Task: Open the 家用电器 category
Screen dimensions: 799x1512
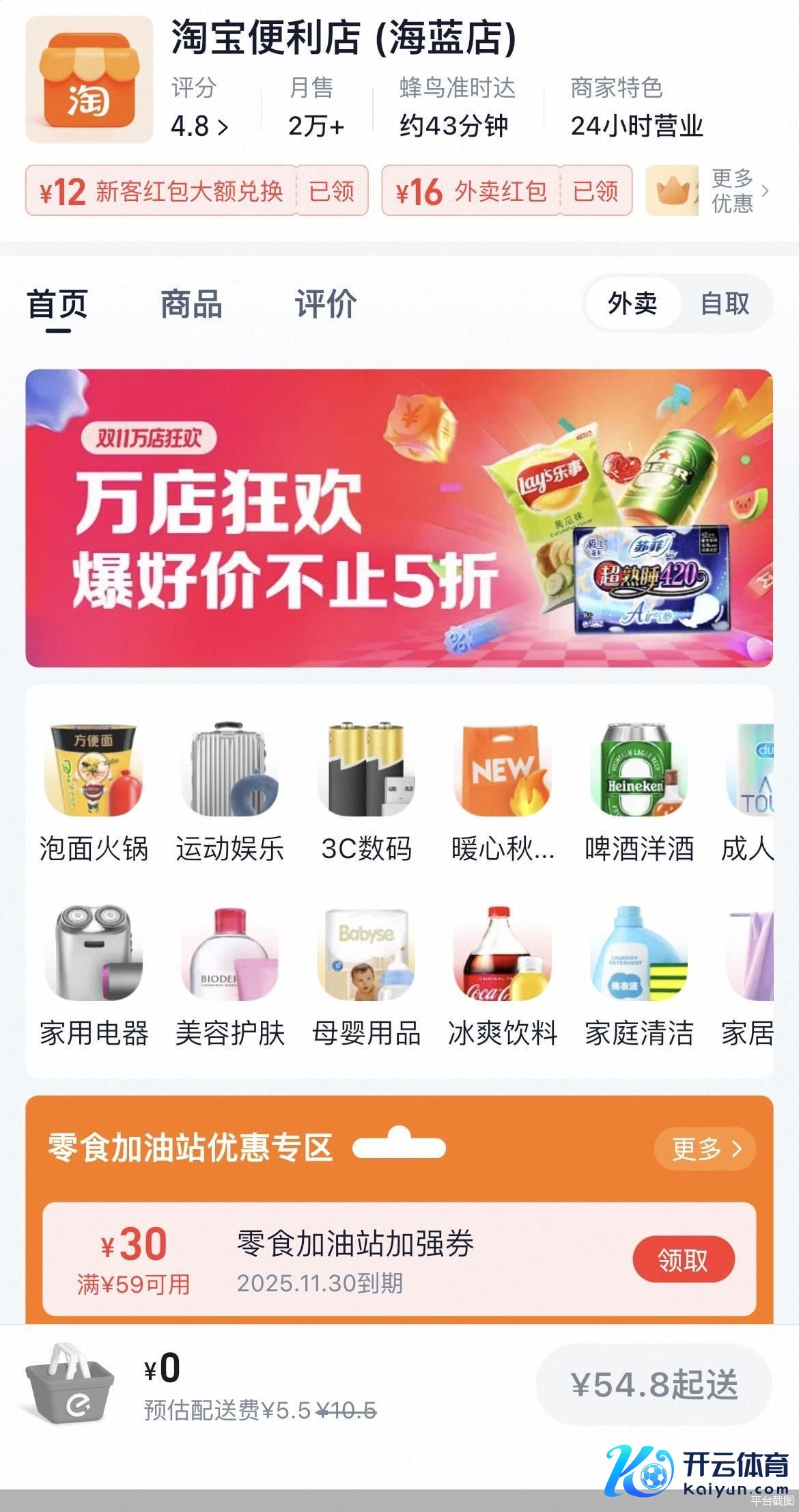Action: (x=94, y=976)
